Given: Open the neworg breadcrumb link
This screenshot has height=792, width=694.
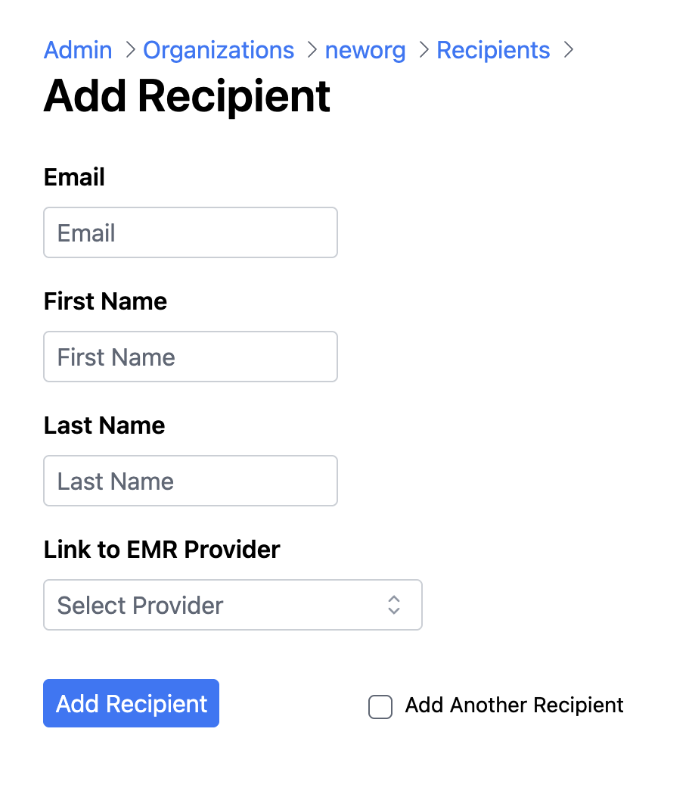Looking at the screenshot, I should coord(365,50).
